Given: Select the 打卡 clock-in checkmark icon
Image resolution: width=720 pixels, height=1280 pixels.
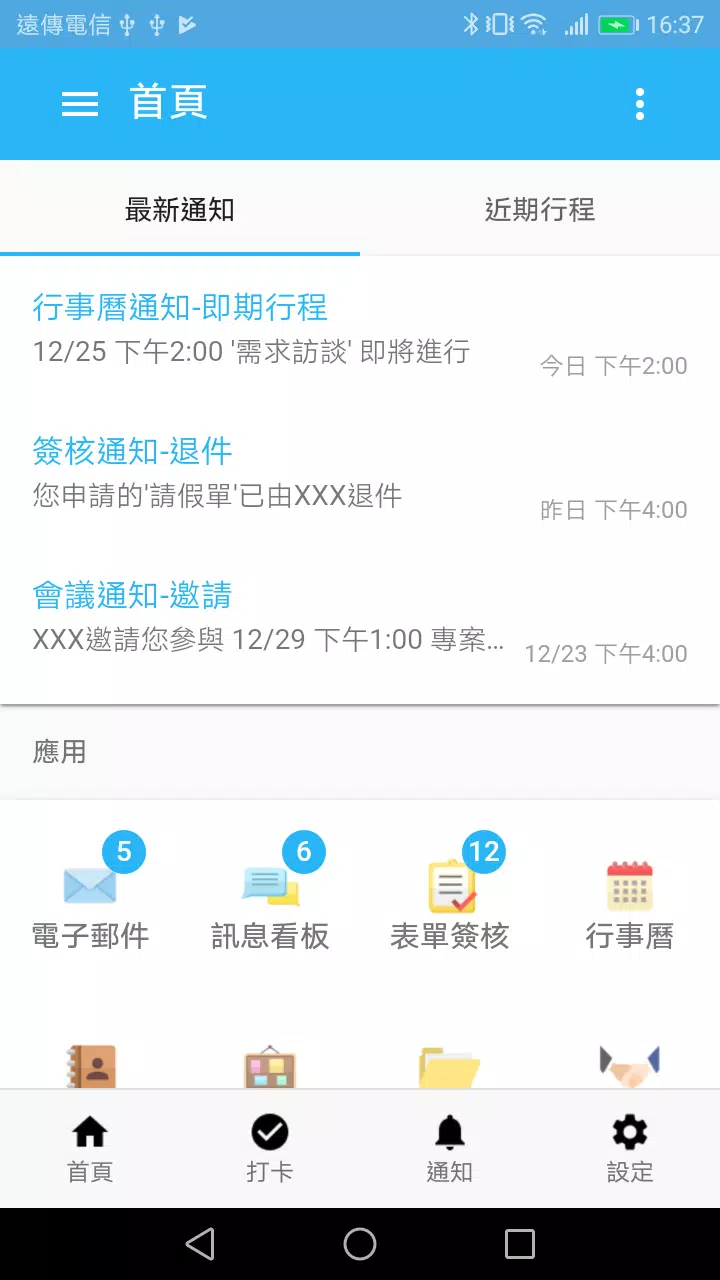Looking at the screenshot, I should 270,1148.
